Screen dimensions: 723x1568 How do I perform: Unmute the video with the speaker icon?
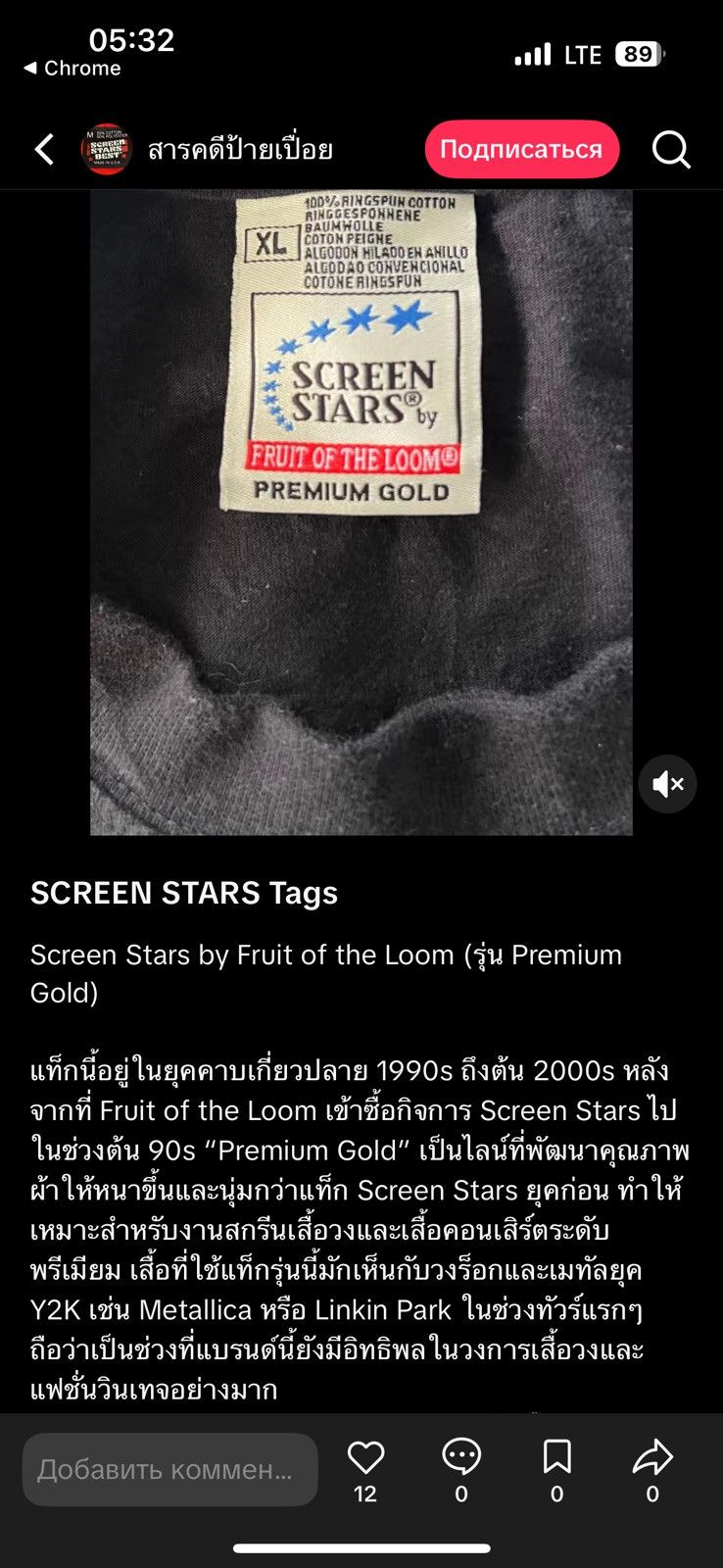(x=668, y=784)
